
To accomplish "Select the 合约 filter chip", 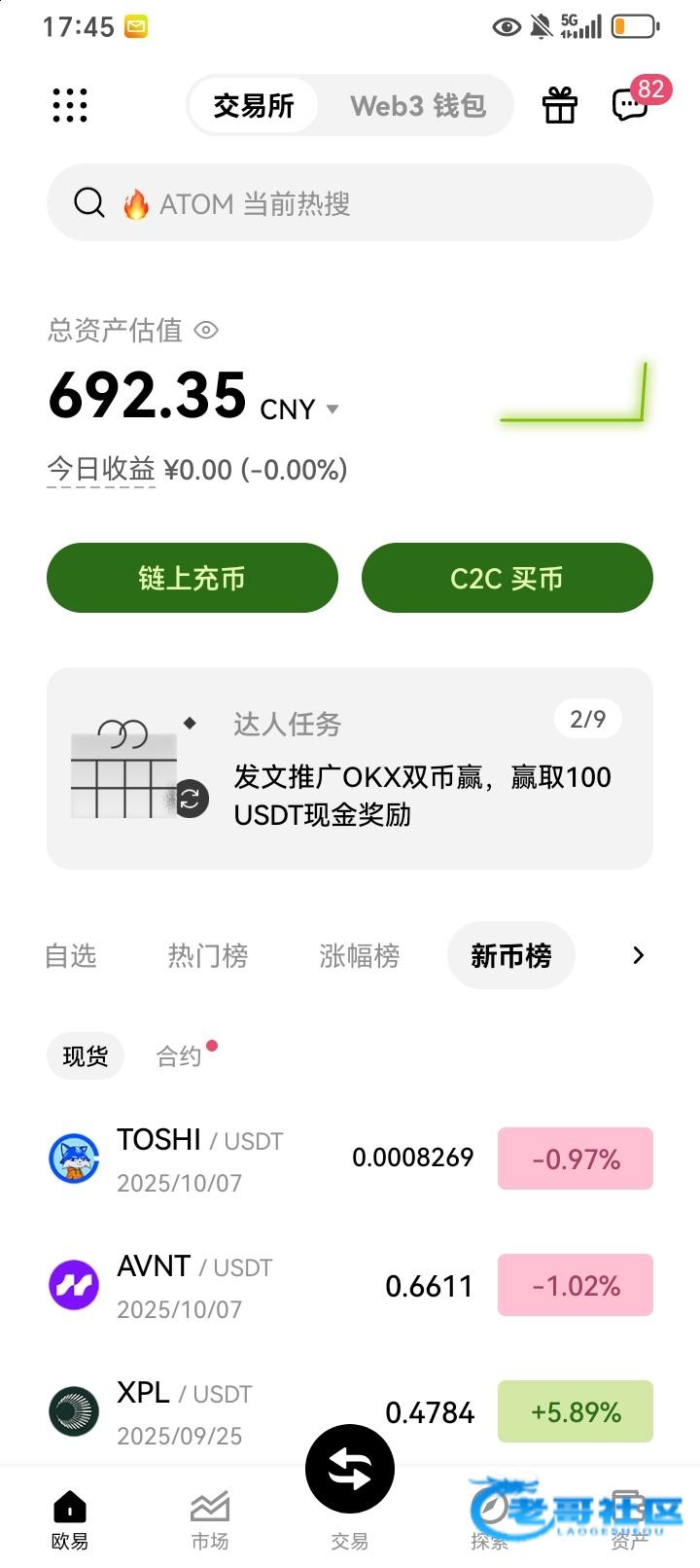I will tap(179, 1056).
